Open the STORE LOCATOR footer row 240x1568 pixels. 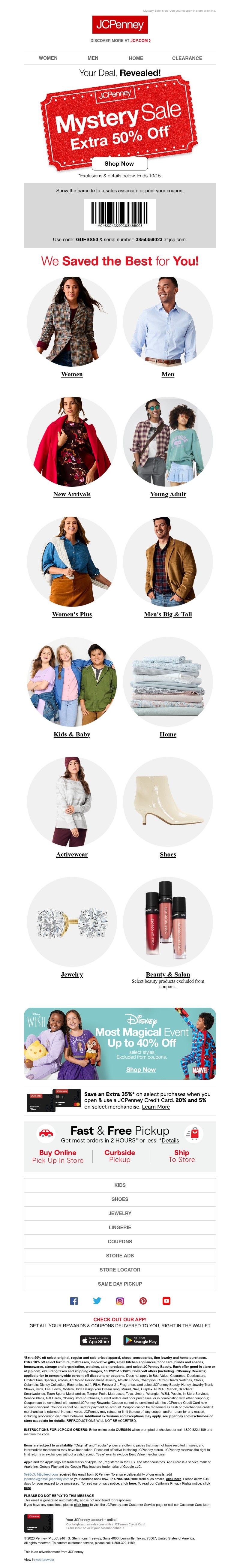click(119, 1270)
